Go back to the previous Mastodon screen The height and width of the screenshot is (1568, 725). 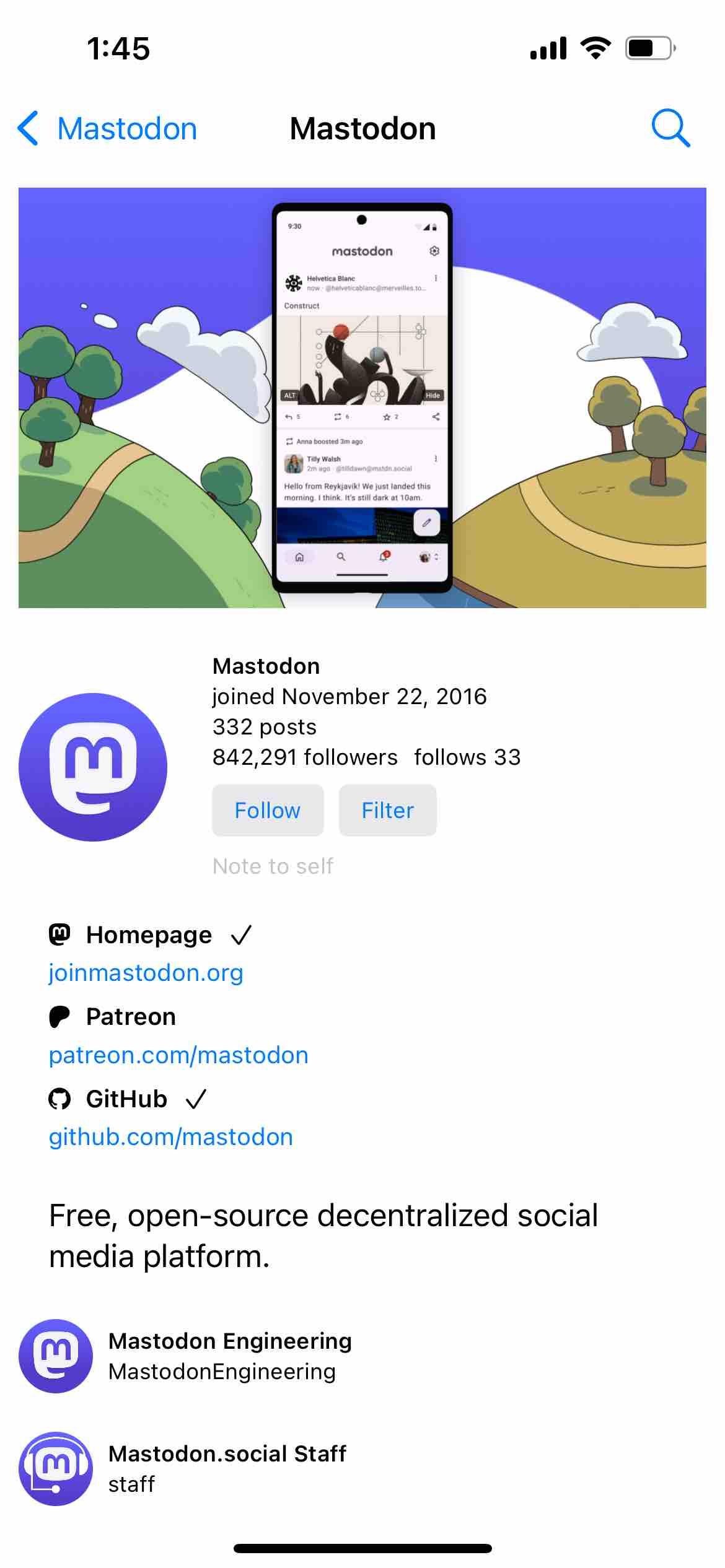(107, 129)
